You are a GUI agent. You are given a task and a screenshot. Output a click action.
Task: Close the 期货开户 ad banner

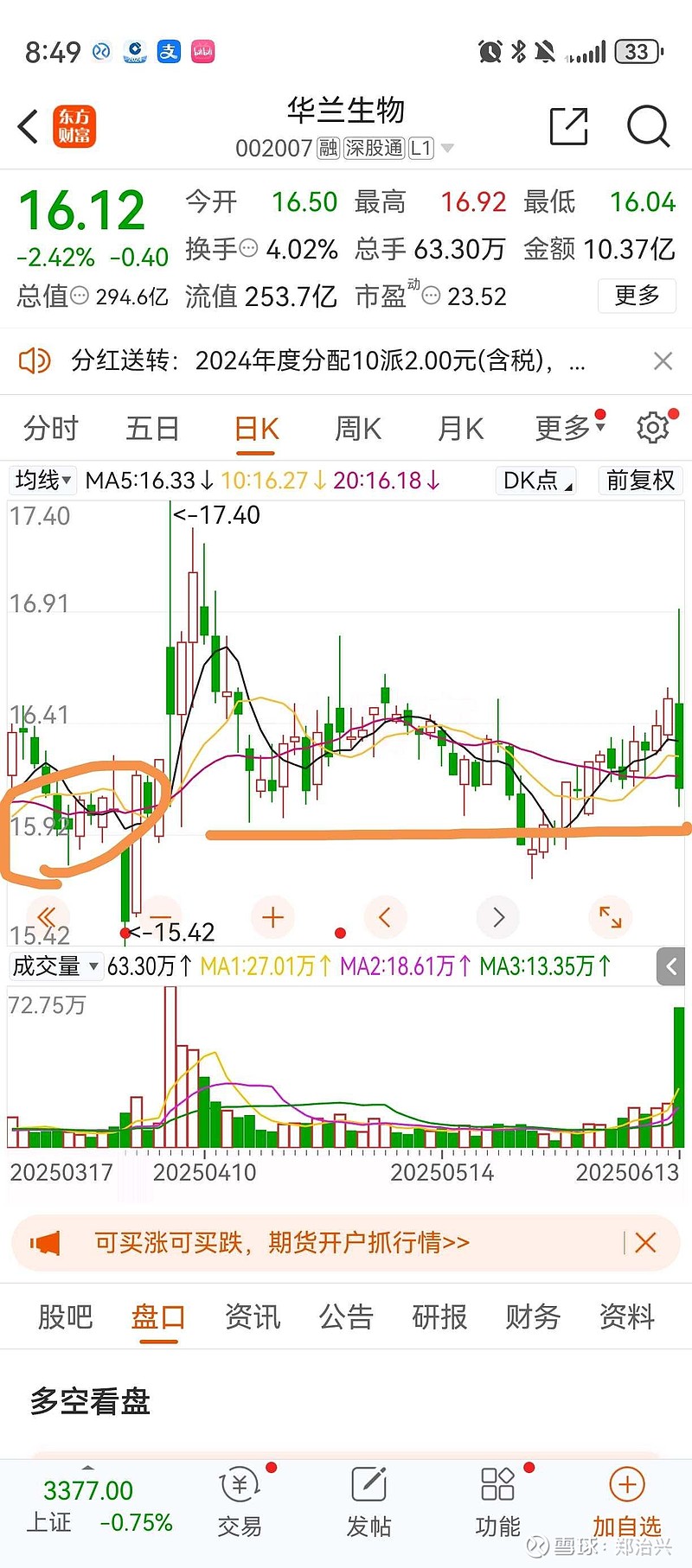(x=645, y=1243)
